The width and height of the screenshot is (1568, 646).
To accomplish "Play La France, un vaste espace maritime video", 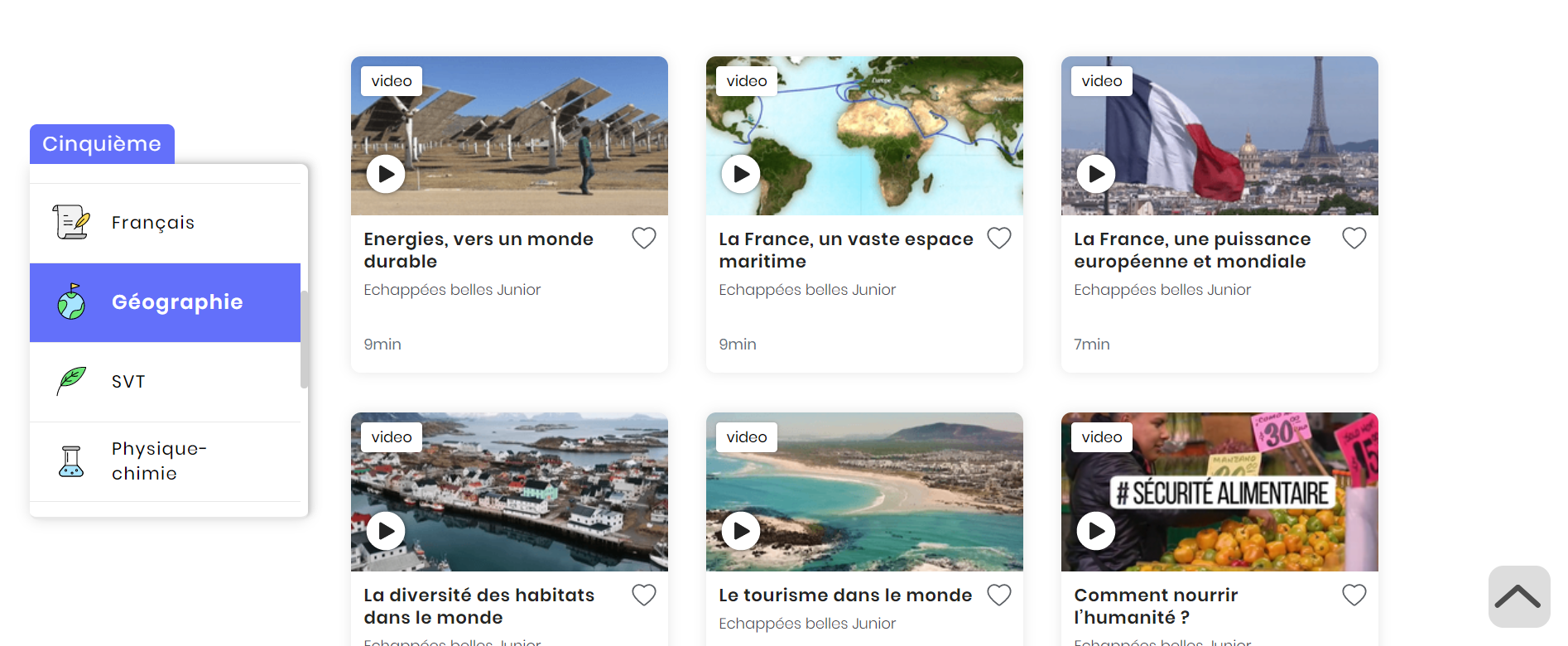I will (x=741, y=174).
